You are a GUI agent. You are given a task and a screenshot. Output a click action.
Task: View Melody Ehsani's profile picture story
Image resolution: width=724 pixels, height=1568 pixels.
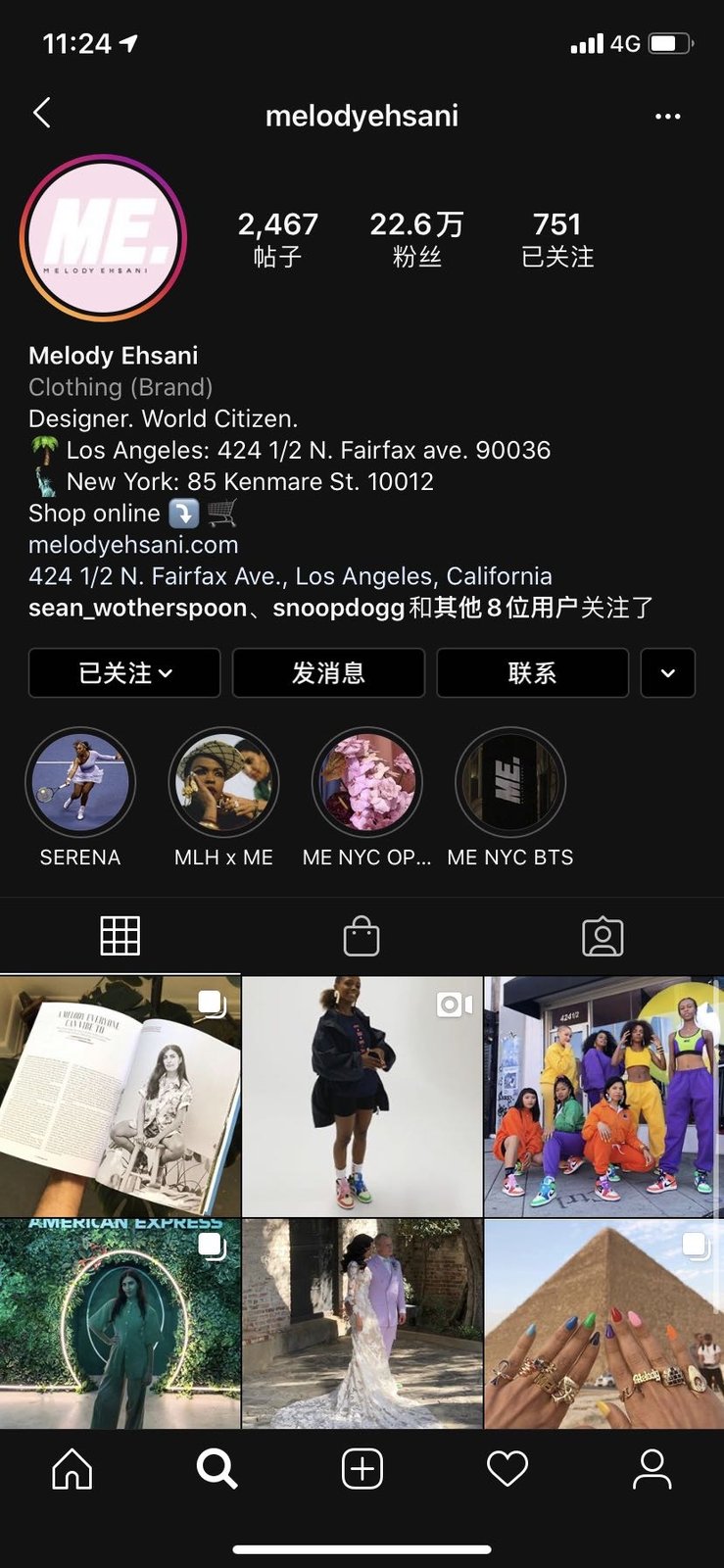click(x=103, y=238)
